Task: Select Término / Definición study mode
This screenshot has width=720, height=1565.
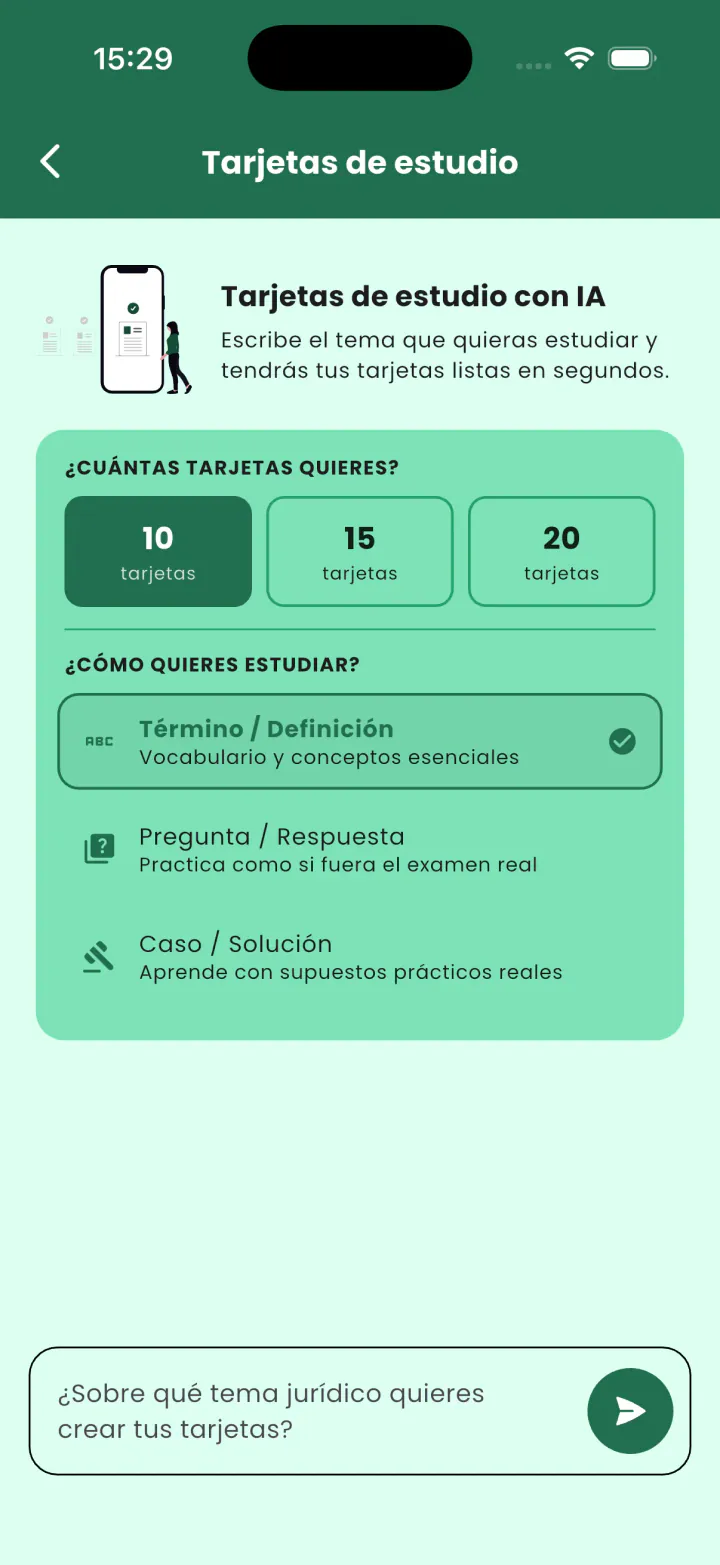Action: pyautogui.click(x=360, y=741)
